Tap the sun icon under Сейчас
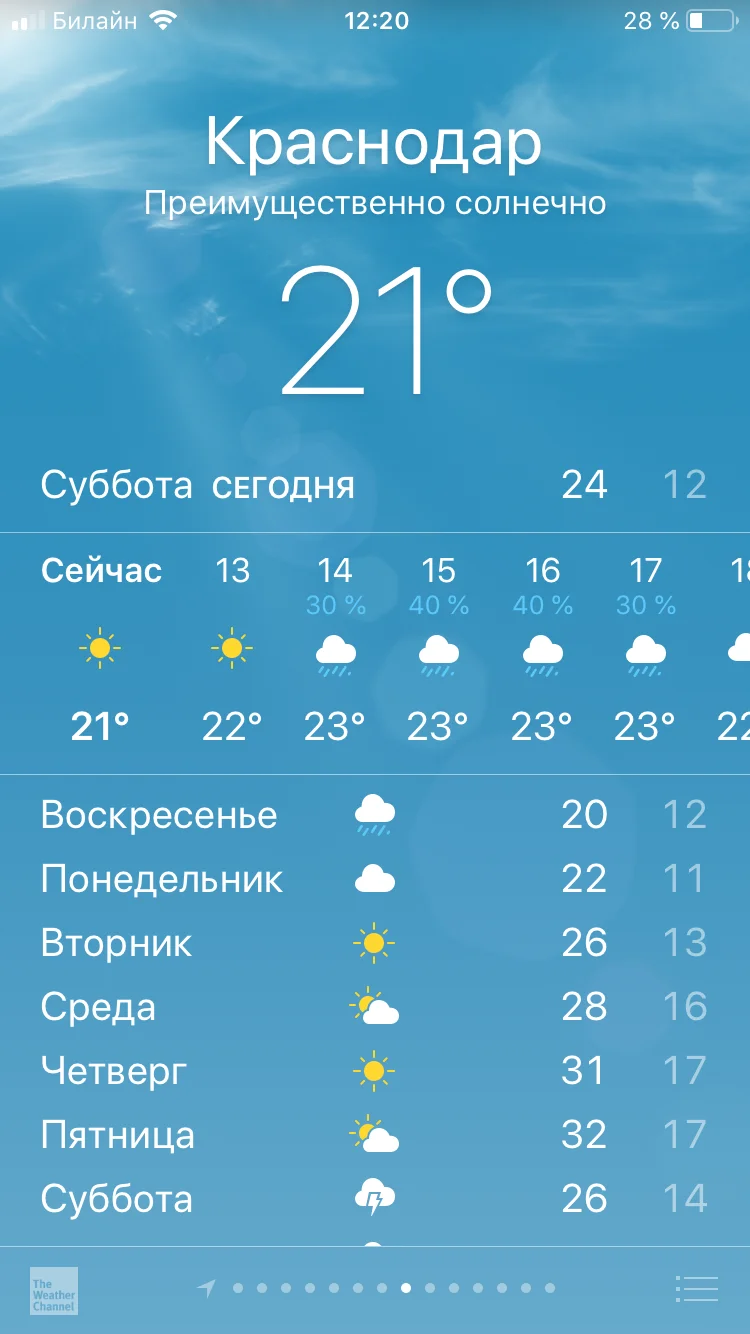The image size is (750, 1334). tap(99, 650)
